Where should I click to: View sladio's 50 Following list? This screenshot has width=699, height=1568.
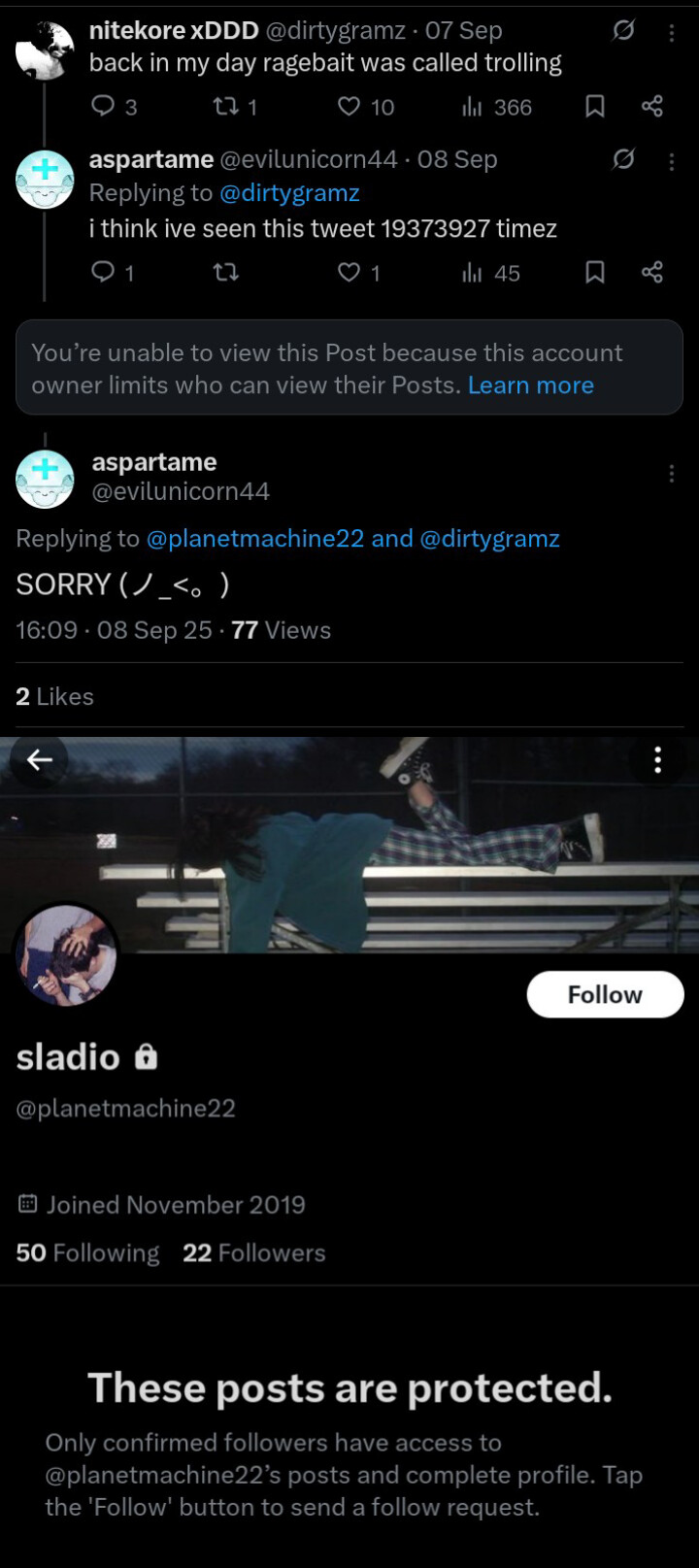pyautogui.click(x=87, y=1252)
